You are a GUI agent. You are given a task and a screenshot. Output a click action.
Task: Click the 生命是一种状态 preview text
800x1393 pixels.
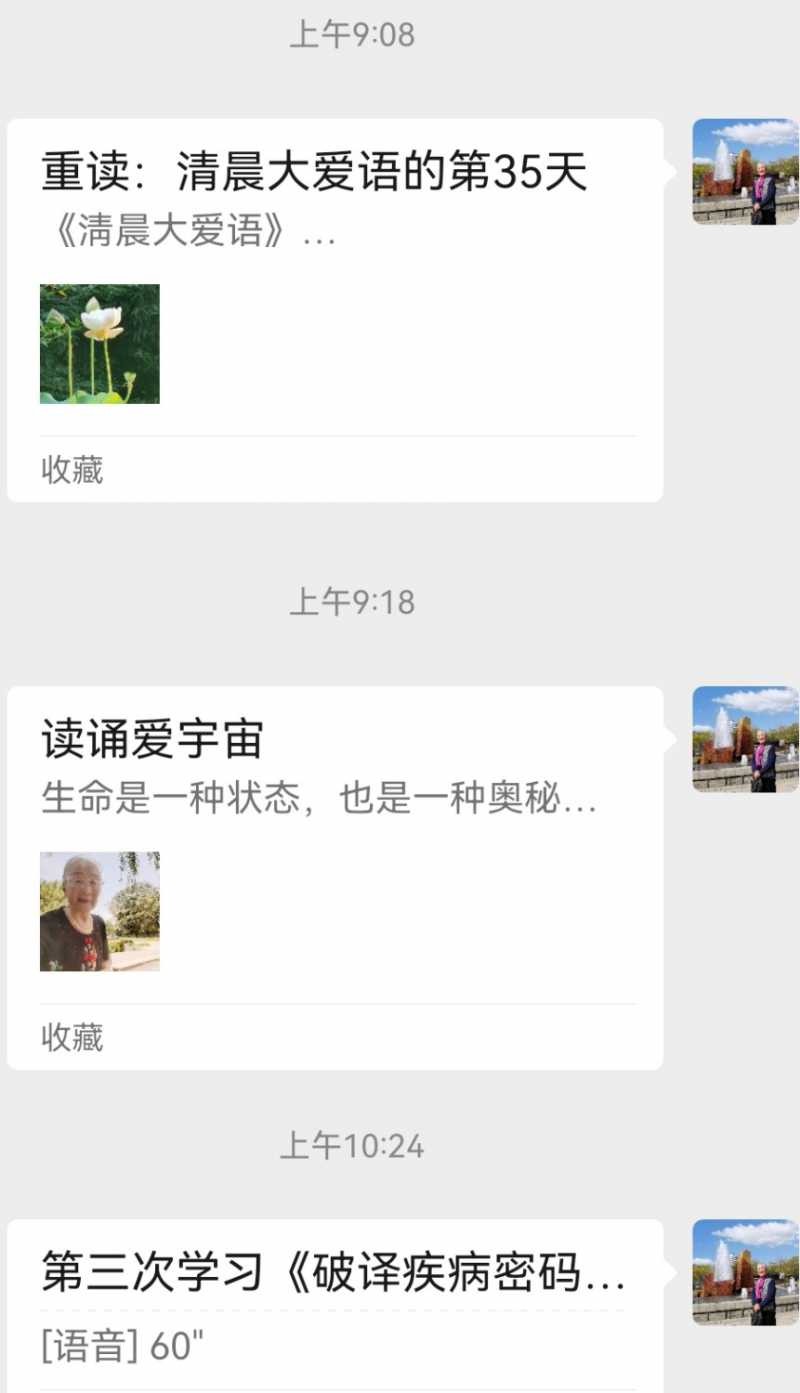pos(320,800)
